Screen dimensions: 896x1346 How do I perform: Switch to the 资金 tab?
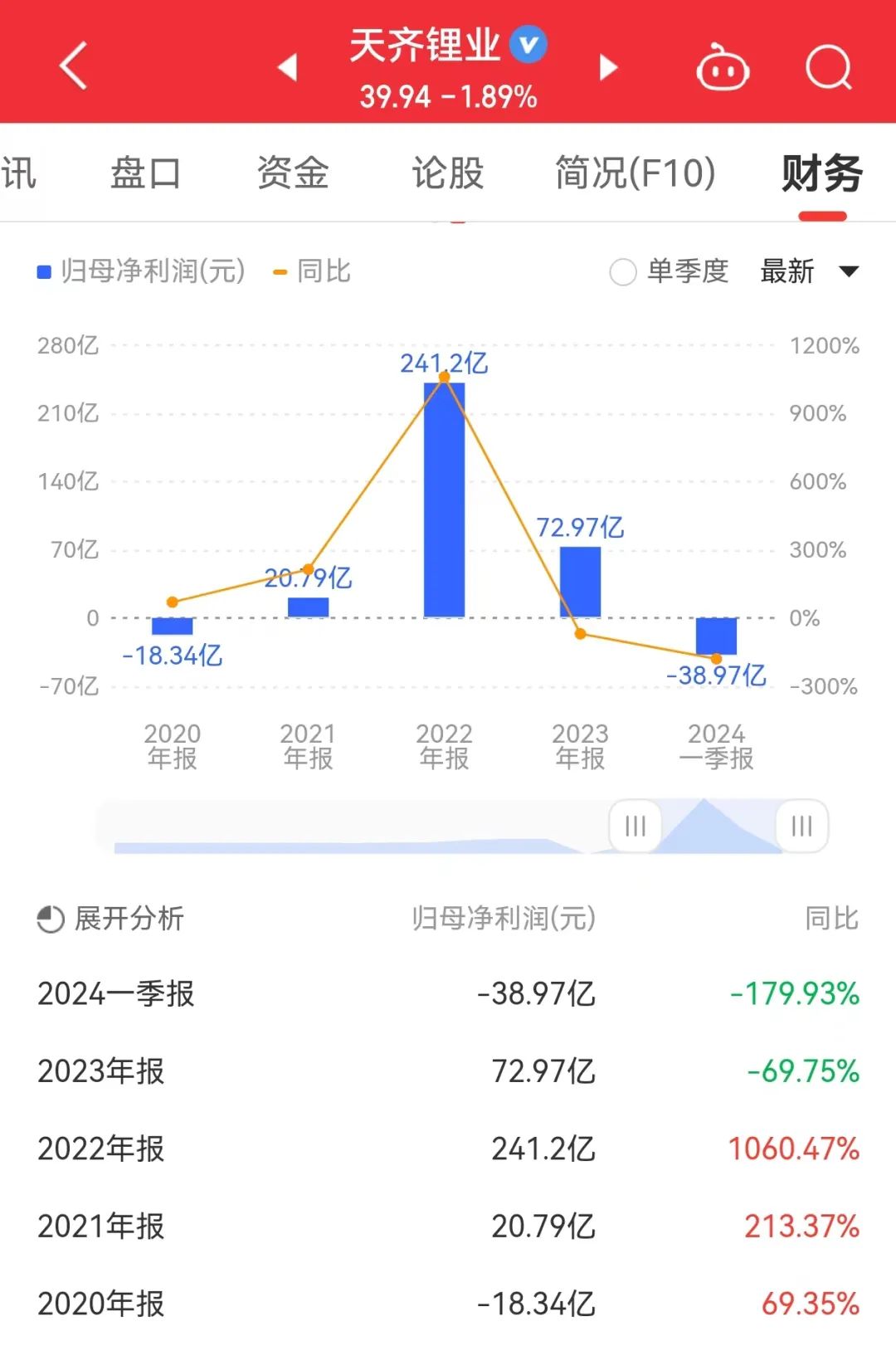pyautogui.click(x=292, y=173)
